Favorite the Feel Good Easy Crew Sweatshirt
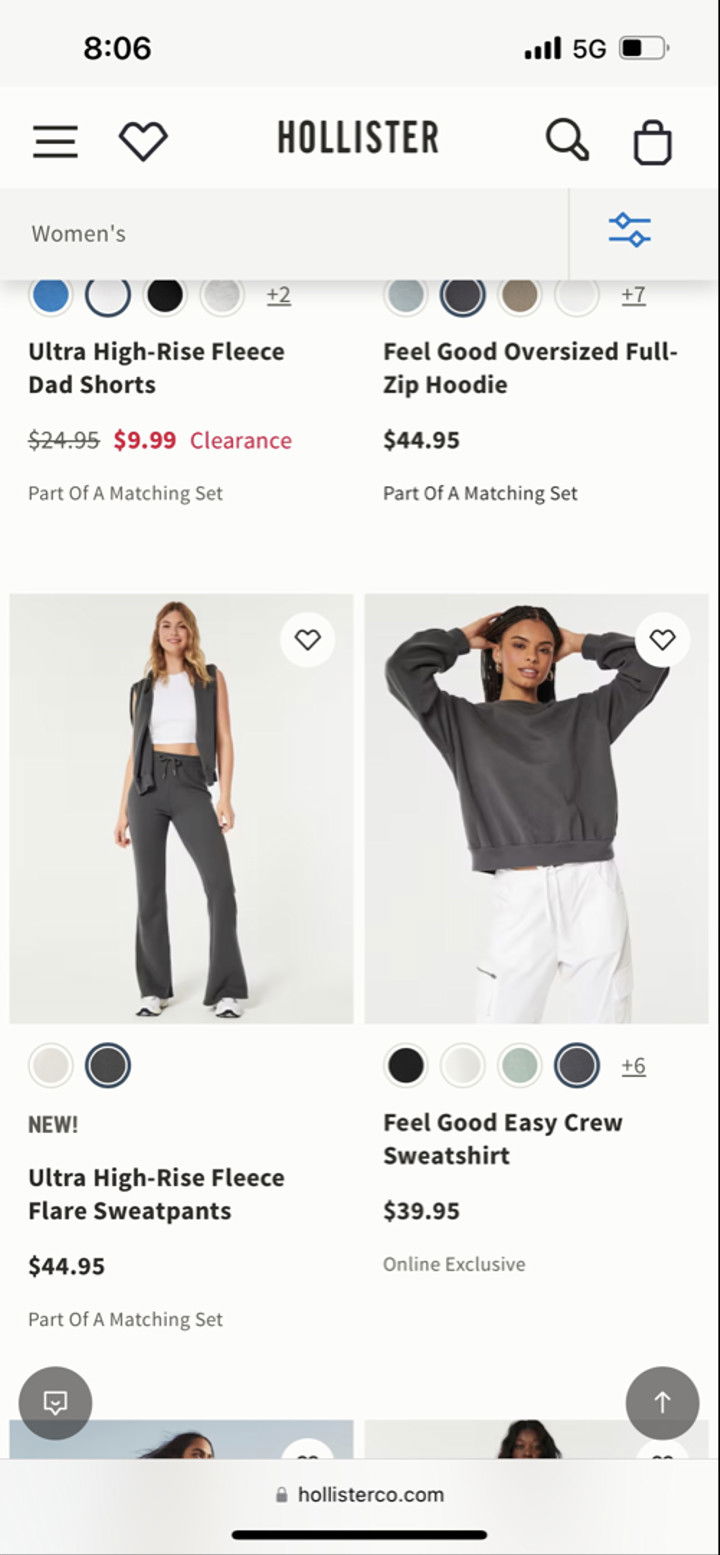 (x=662, y=640)
